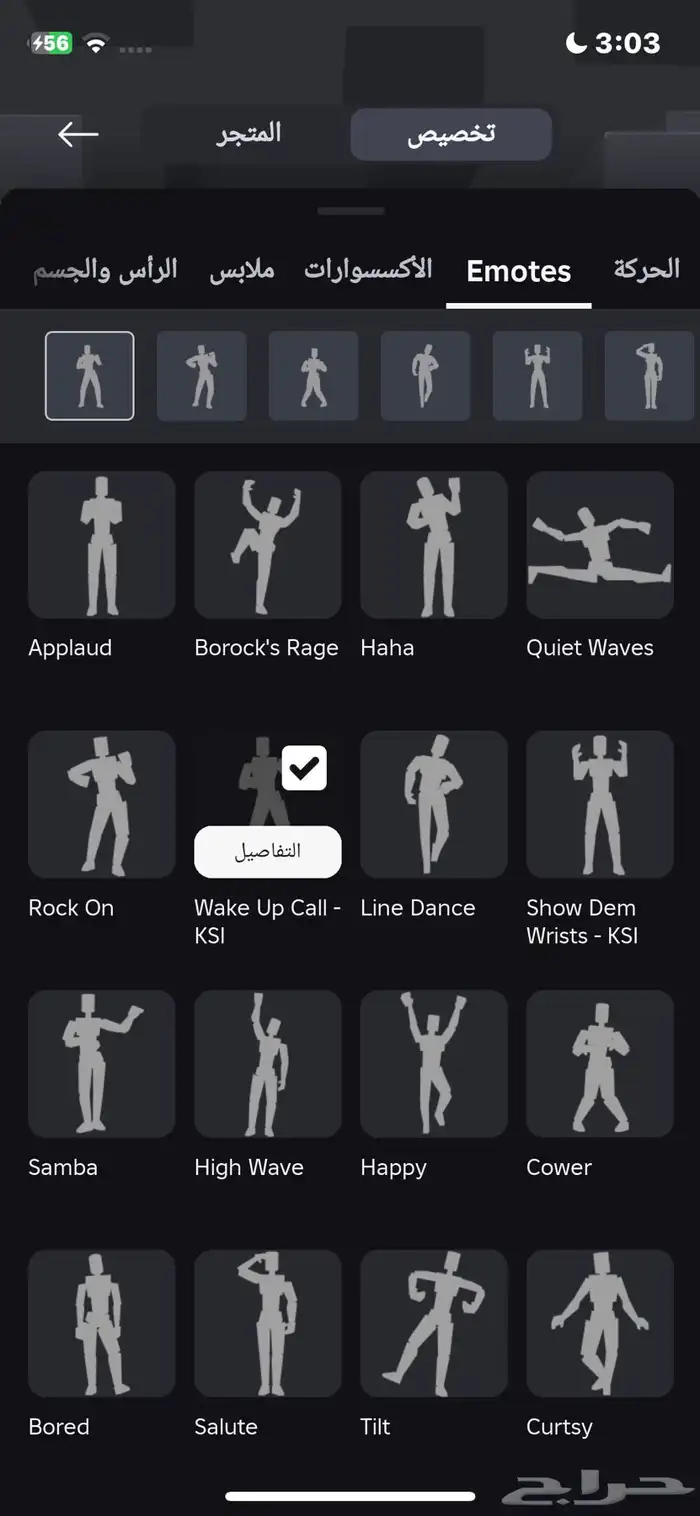Pick Show Dem Wrists - KSI emote
Image resolution: width=700 pixels, height=1516 pixels.
point(599,804)
